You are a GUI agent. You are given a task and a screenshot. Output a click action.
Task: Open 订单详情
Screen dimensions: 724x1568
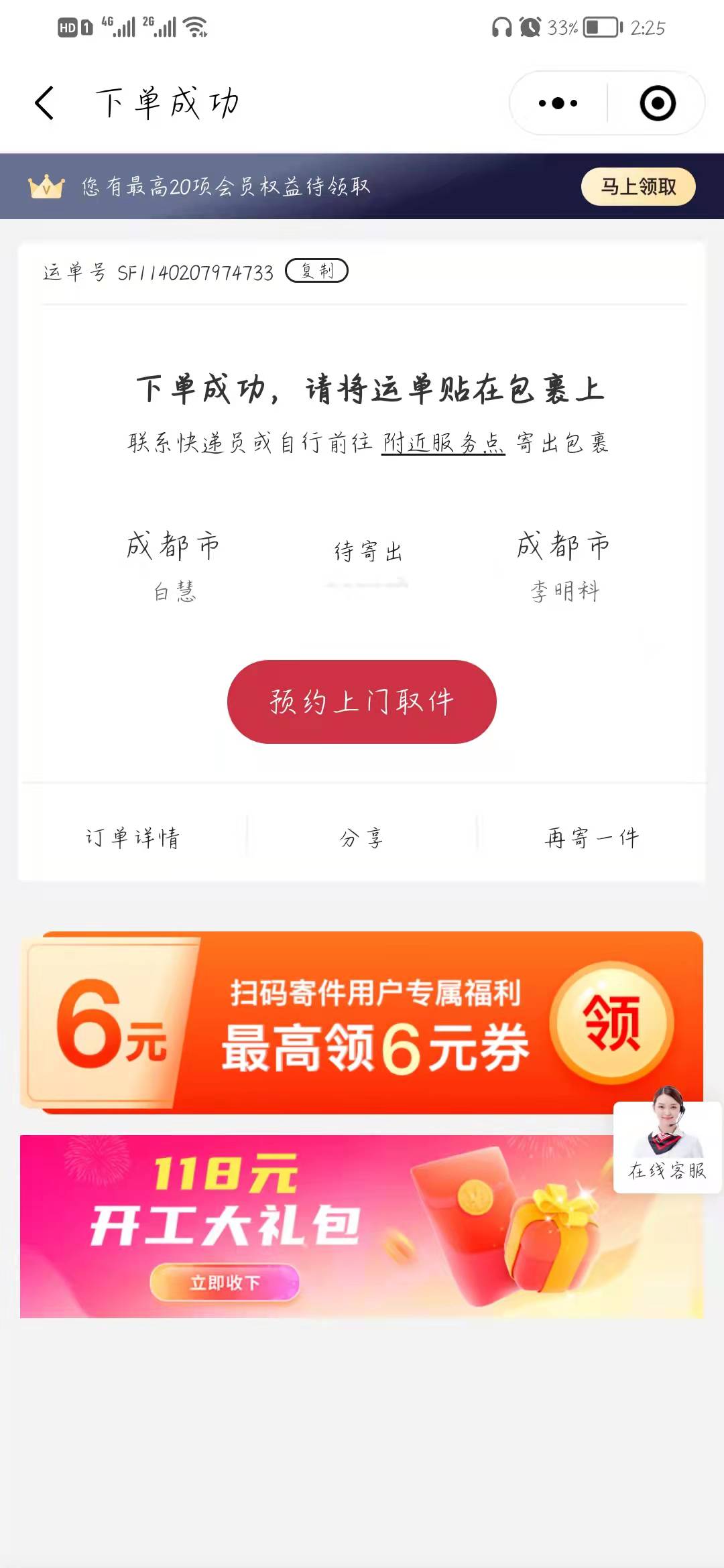pyautogui.click(x=132, y=838)
